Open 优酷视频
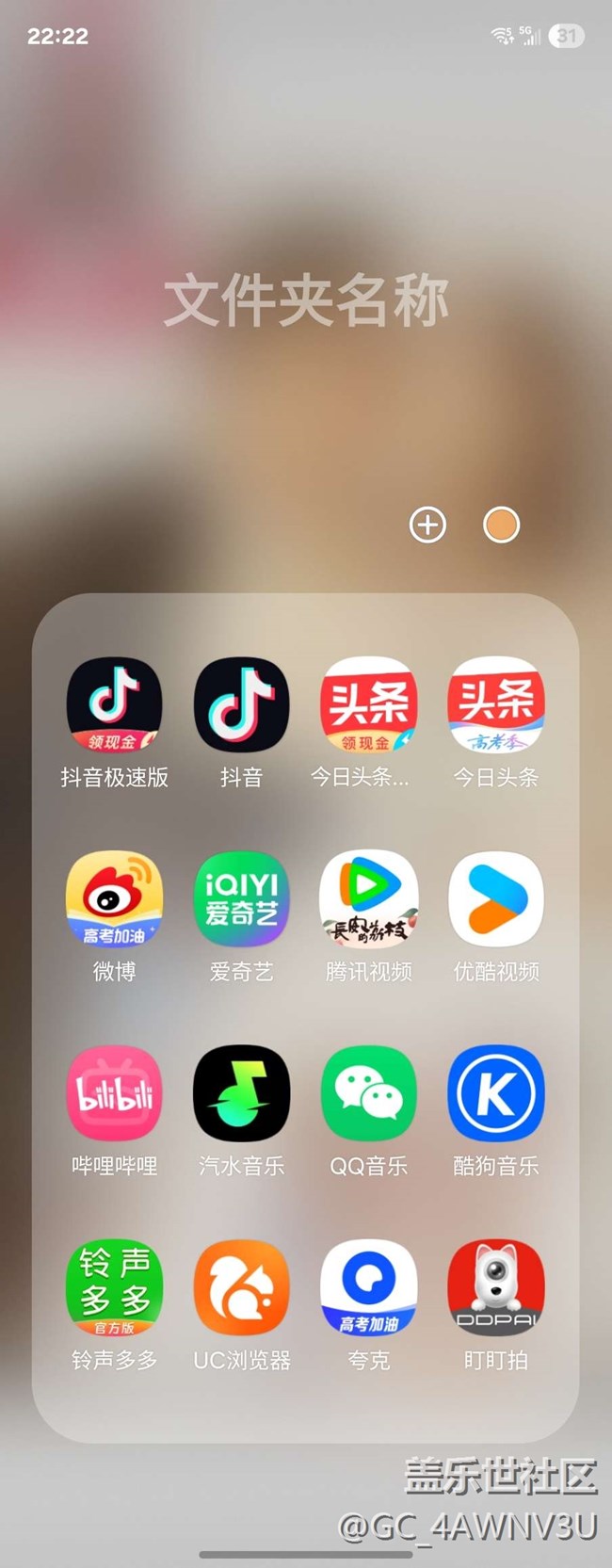612x1568 pixels. (496, 899)
